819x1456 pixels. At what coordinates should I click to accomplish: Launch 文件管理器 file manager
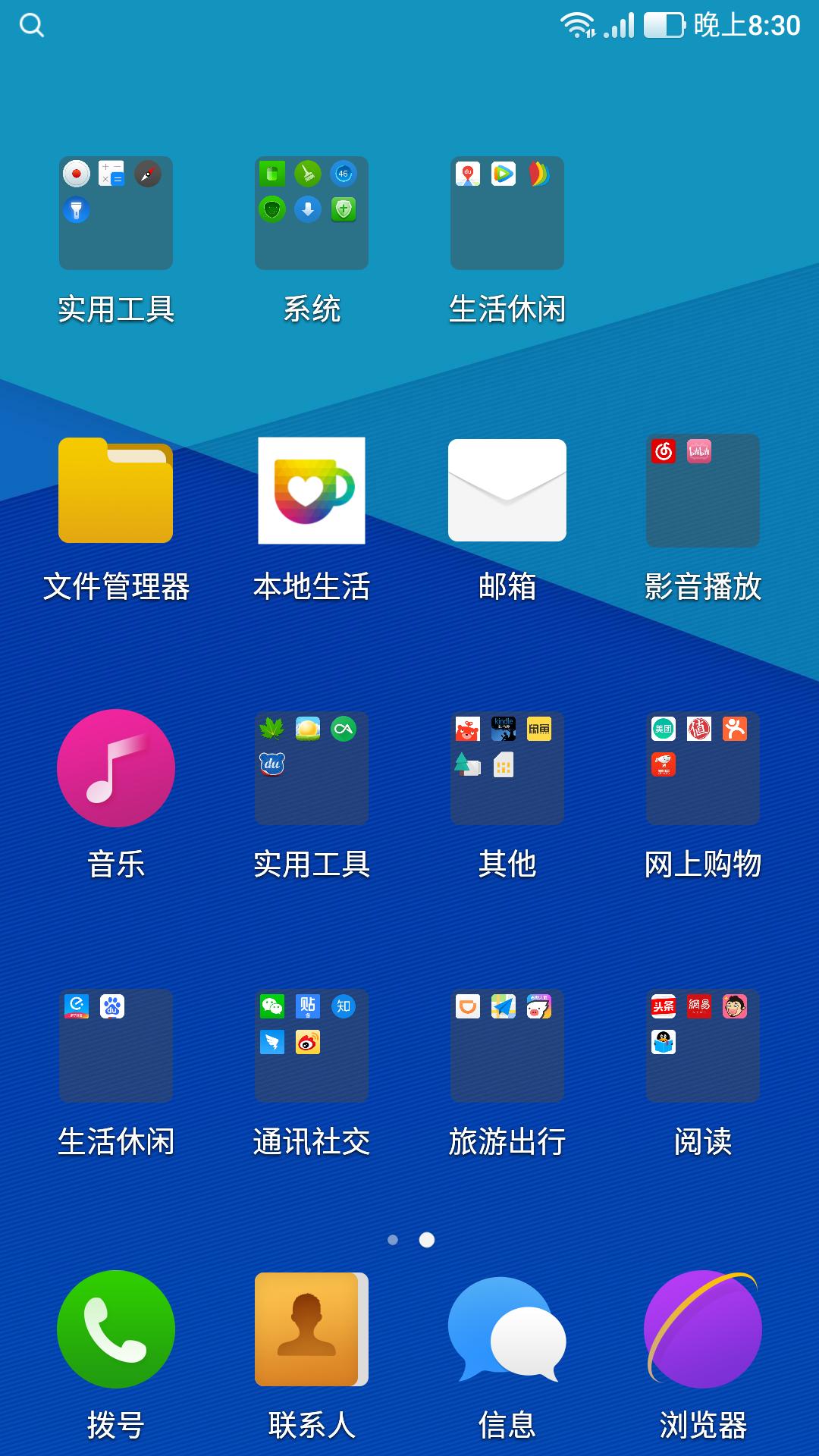click(115, 491)
